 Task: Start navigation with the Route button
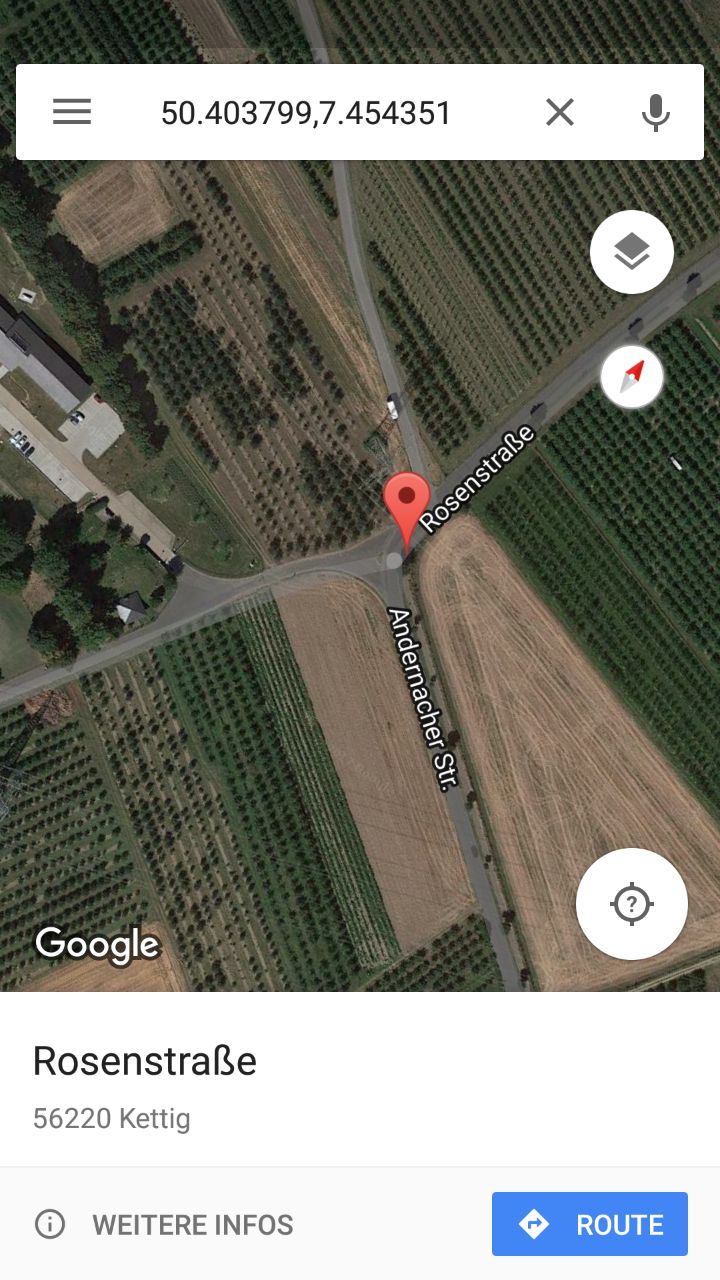click(590, 1224)
